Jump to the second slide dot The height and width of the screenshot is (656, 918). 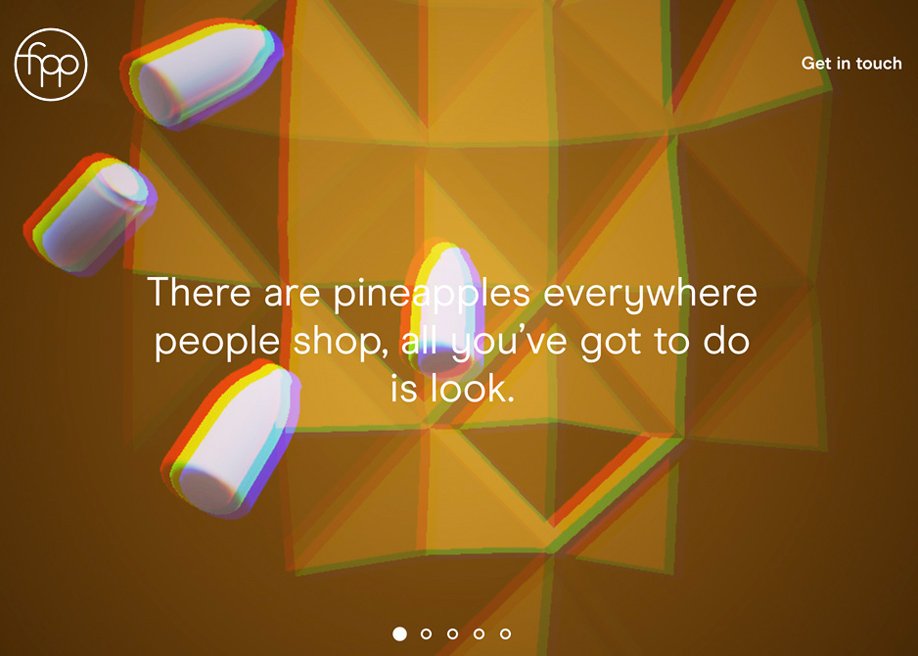(x=426, y=634)
